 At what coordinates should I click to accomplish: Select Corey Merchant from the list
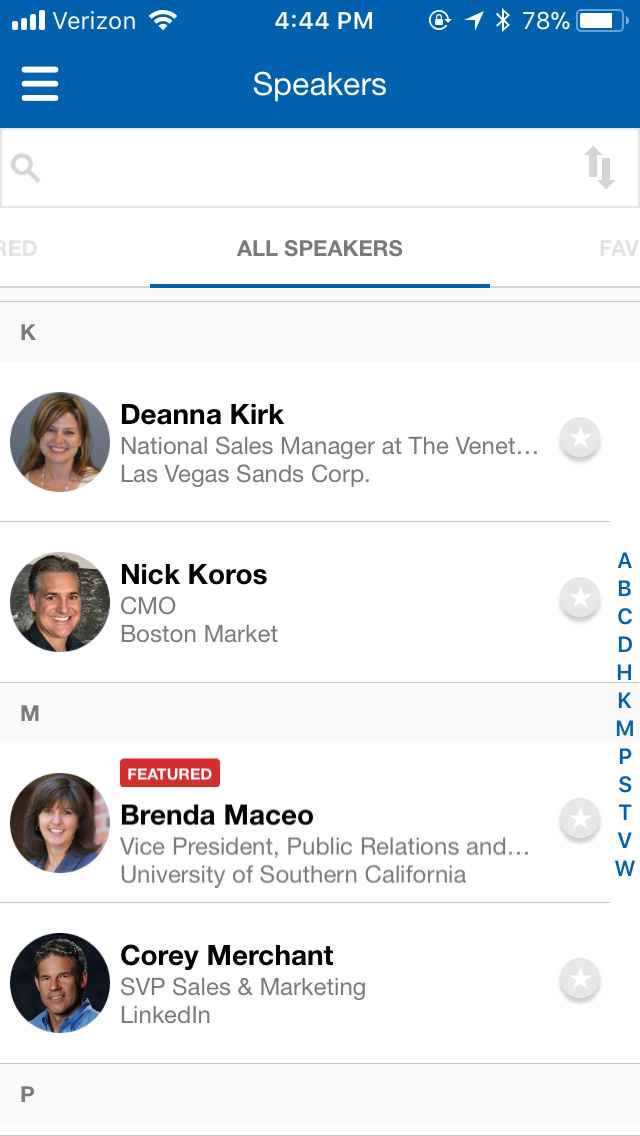[300, 983]
